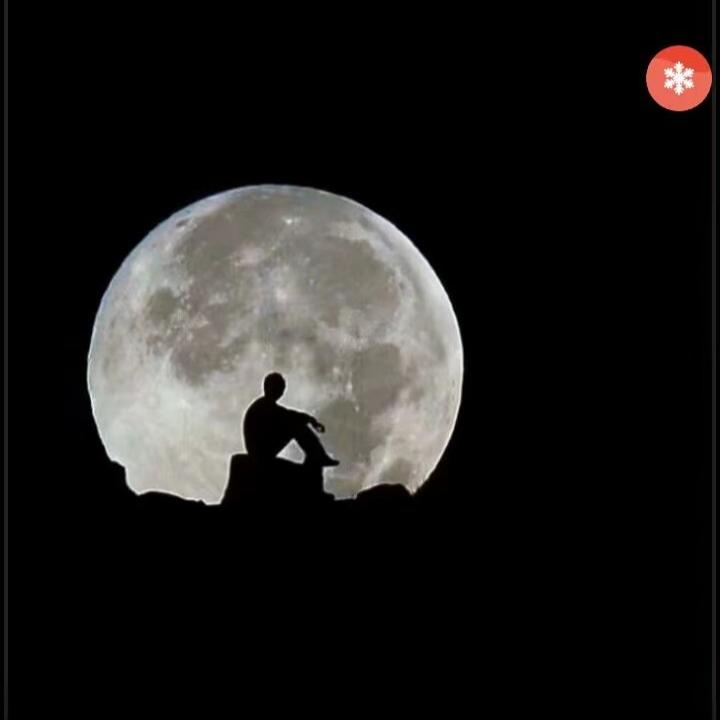This screenshot has width=720, height=720.
Task: Tap the red snowflake floating button
Action: [x=679, y=78]
